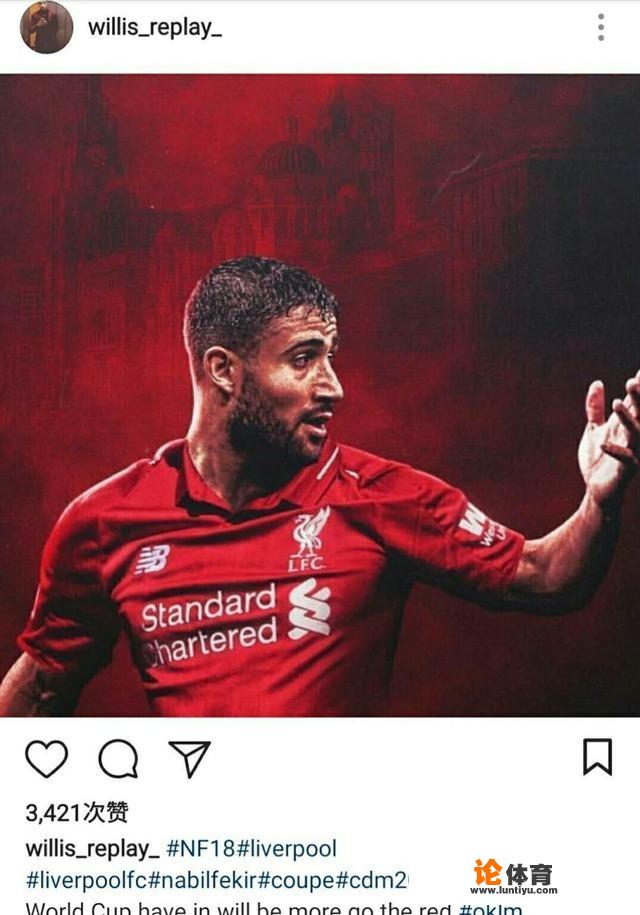Screen dimensions: 640x915
Task: Open willis_replay_ profile picture
Action: 46,27
